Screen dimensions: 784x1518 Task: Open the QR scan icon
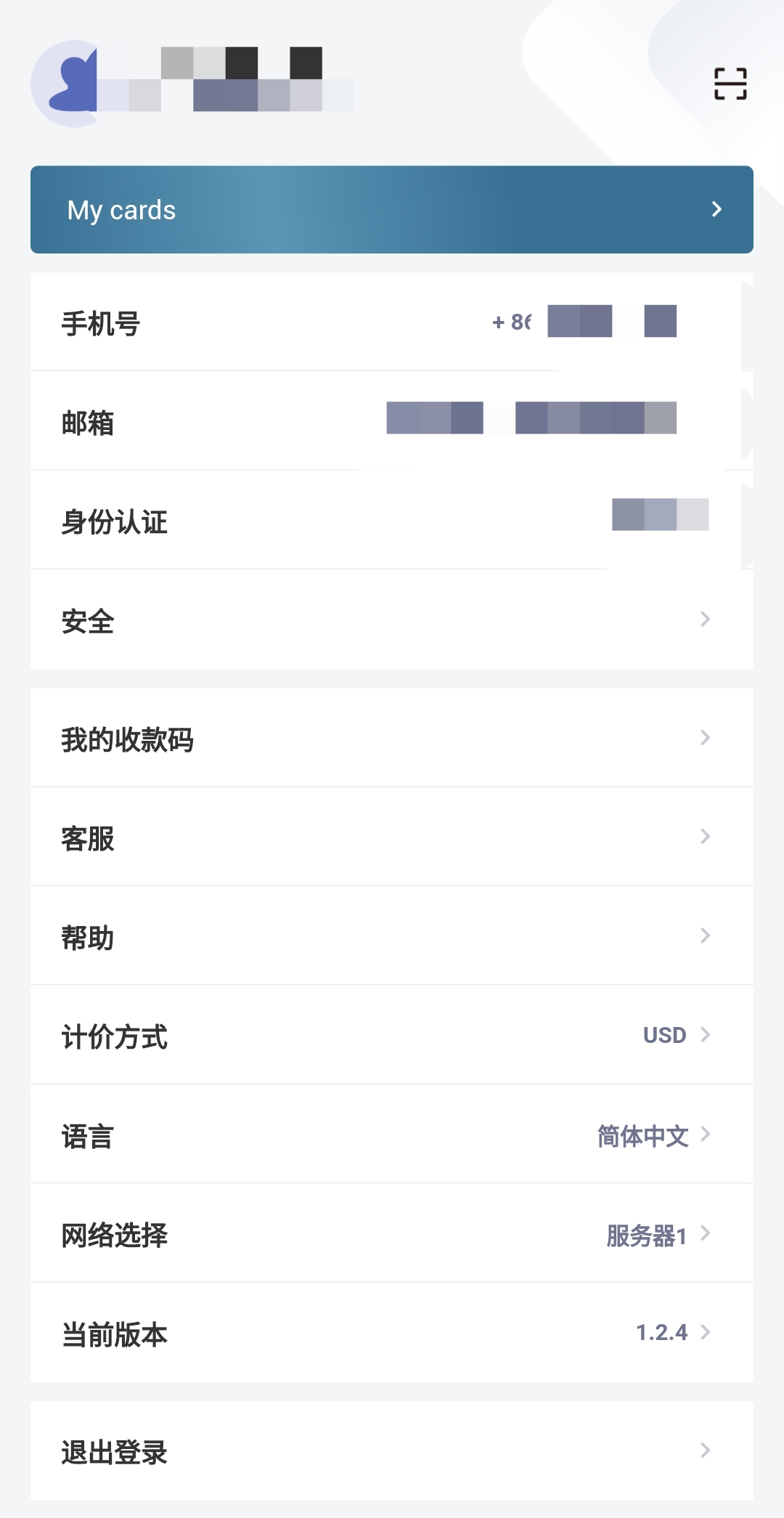click(x=730, y=84)
